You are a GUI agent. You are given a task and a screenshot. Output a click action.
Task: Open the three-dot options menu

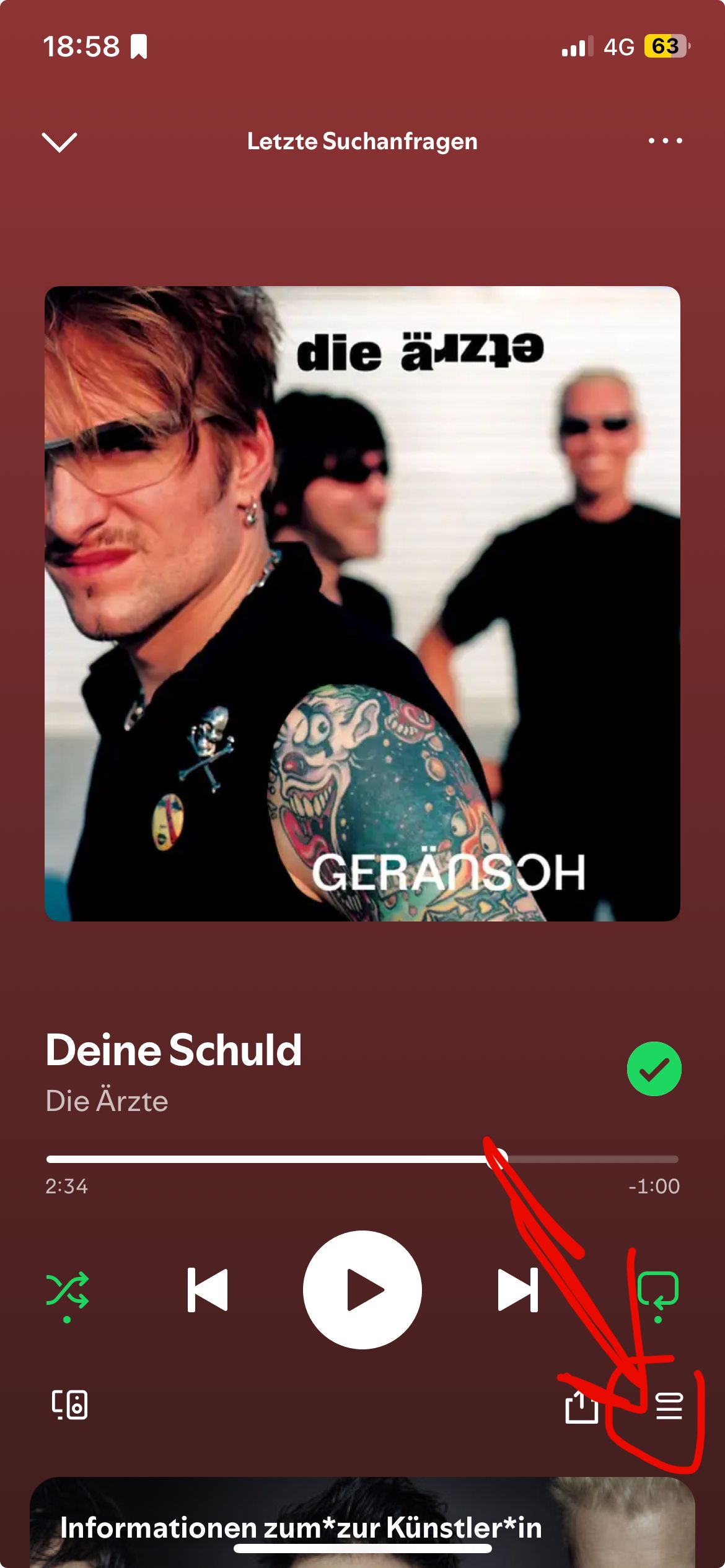[x=665, y=141]
